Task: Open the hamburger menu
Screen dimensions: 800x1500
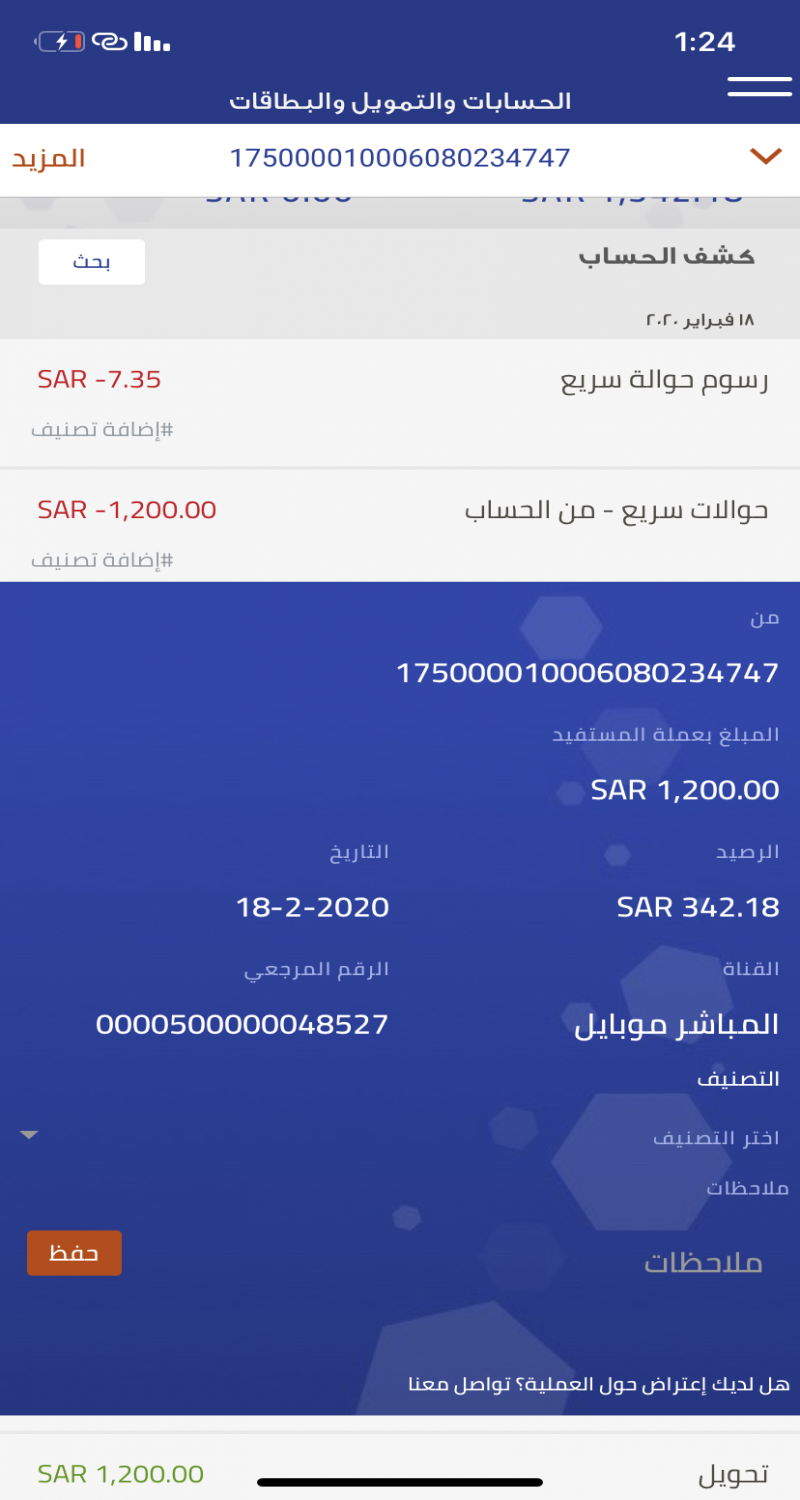Action: tap(759, 86)
